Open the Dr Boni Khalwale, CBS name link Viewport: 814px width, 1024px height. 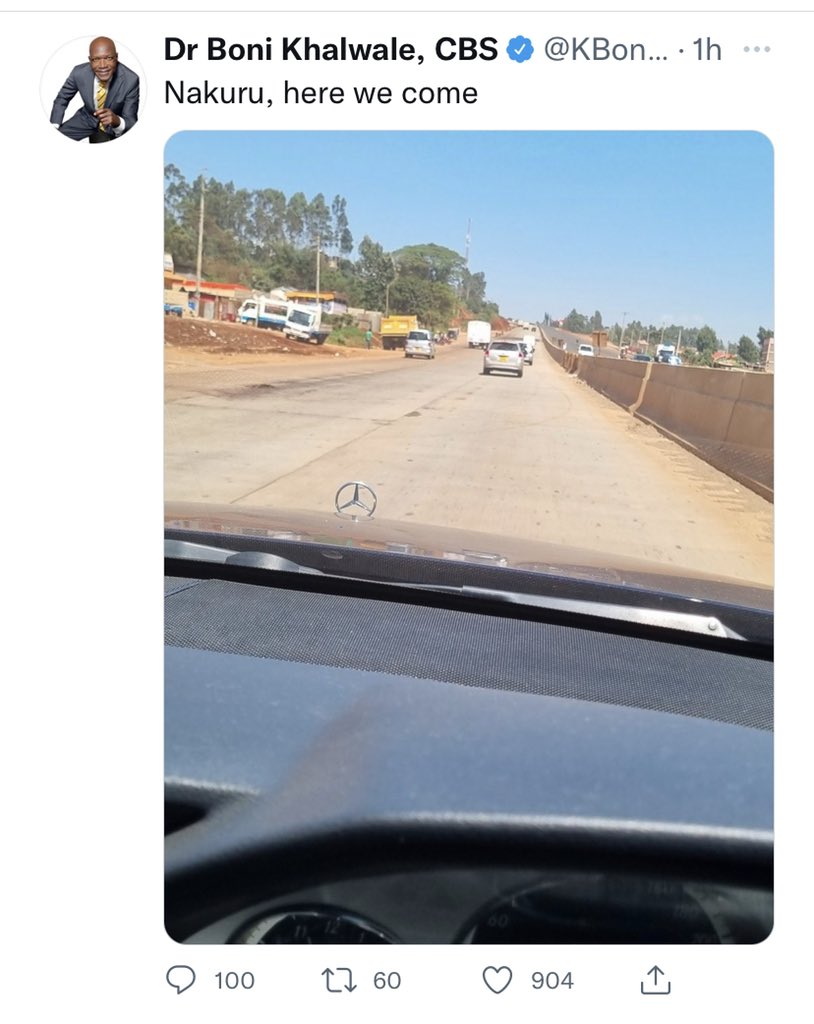[x=330, y=50]
